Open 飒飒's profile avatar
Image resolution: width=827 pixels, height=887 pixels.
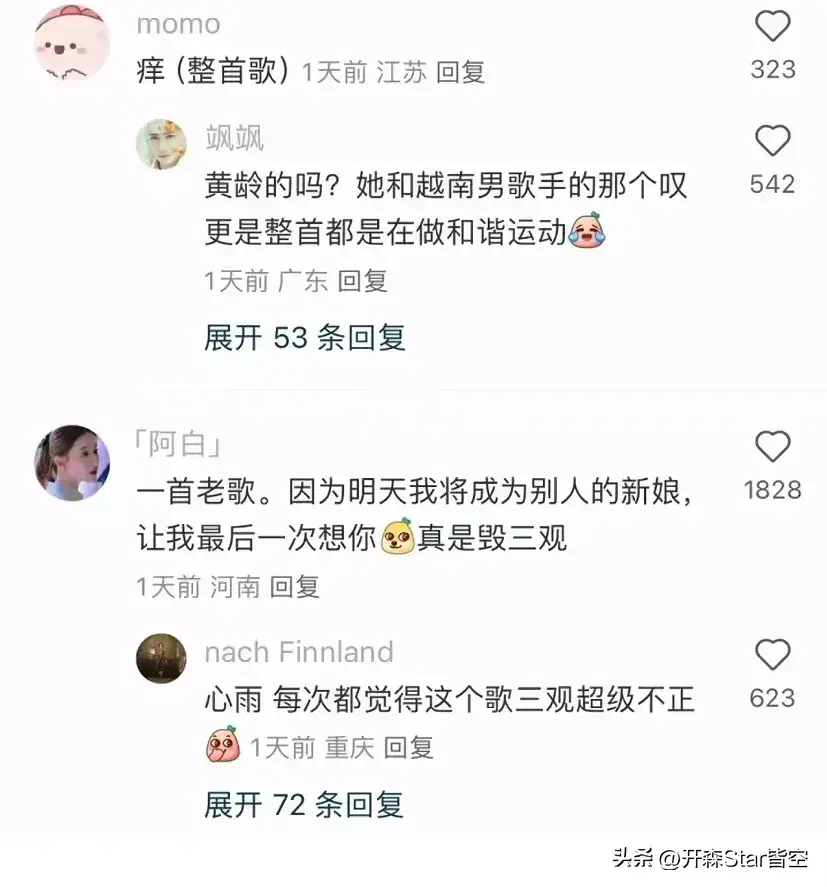161,144
